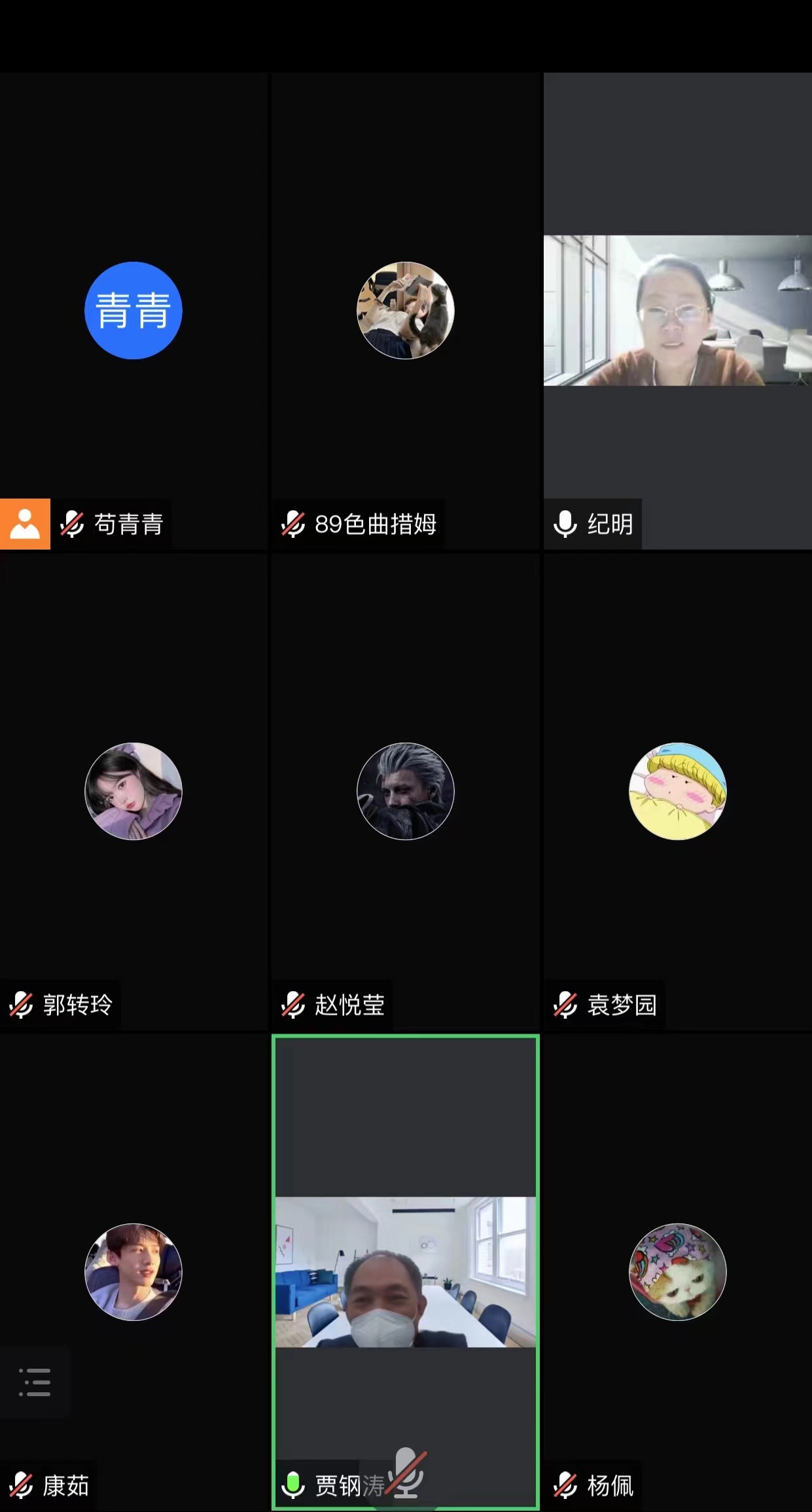Enlarge 贾钢涛's video tile
This screenshot has height=1512, width=812.
coord(405,1271)
